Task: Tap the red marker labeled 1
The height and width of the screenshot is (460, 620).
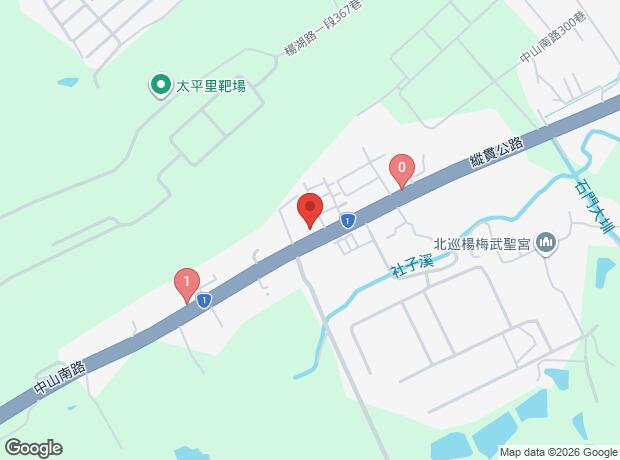Action: pos(185,283)
